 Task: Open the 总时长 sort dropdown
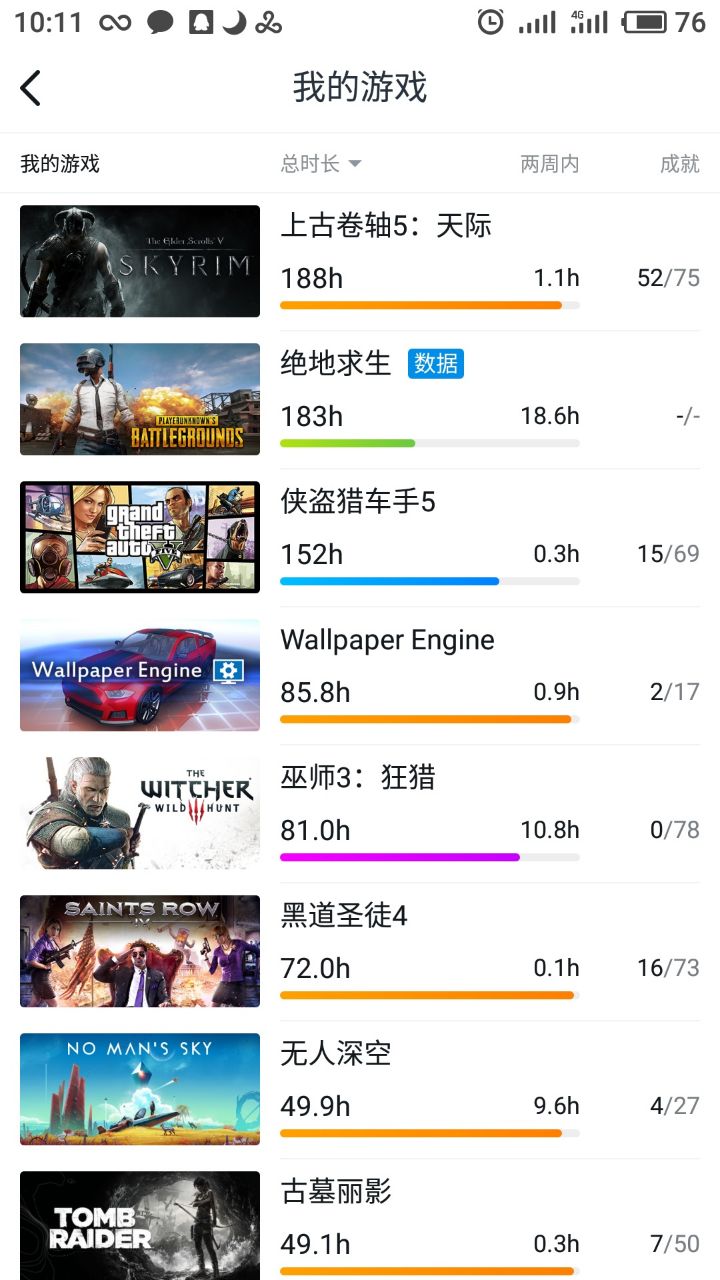[320, 164]
